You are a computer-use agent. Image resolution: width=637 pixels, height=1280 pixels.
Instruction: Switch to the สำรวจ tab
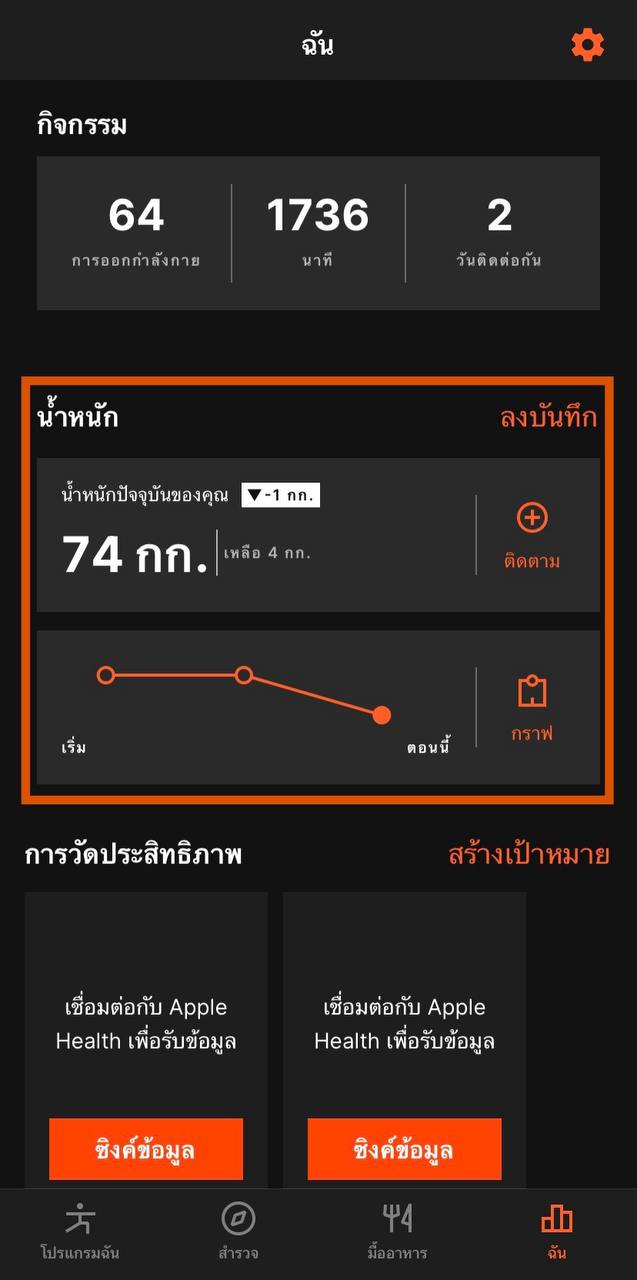238,1232
